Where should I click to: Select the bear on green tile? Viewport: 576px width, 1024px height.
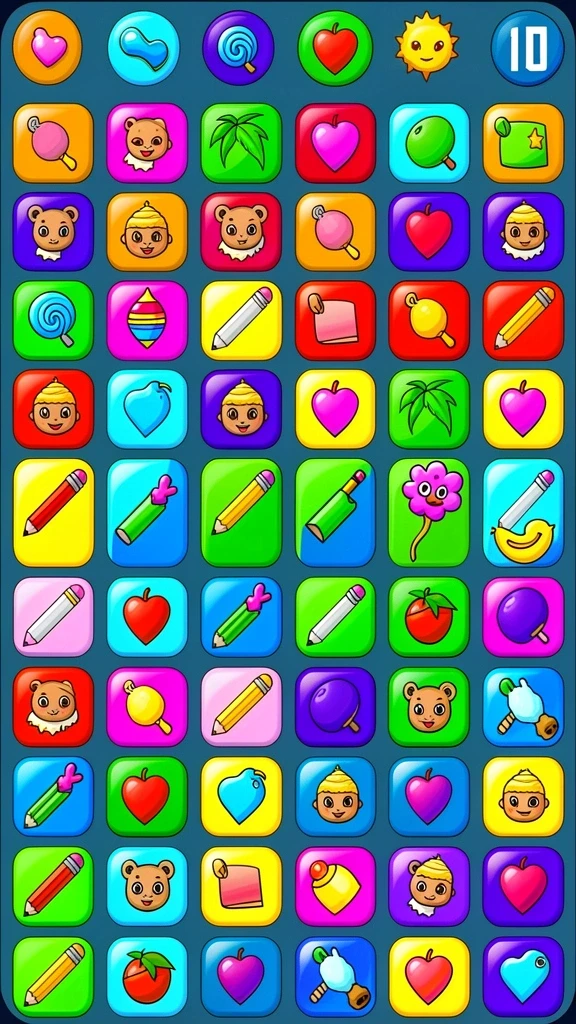tap(429, 707)
